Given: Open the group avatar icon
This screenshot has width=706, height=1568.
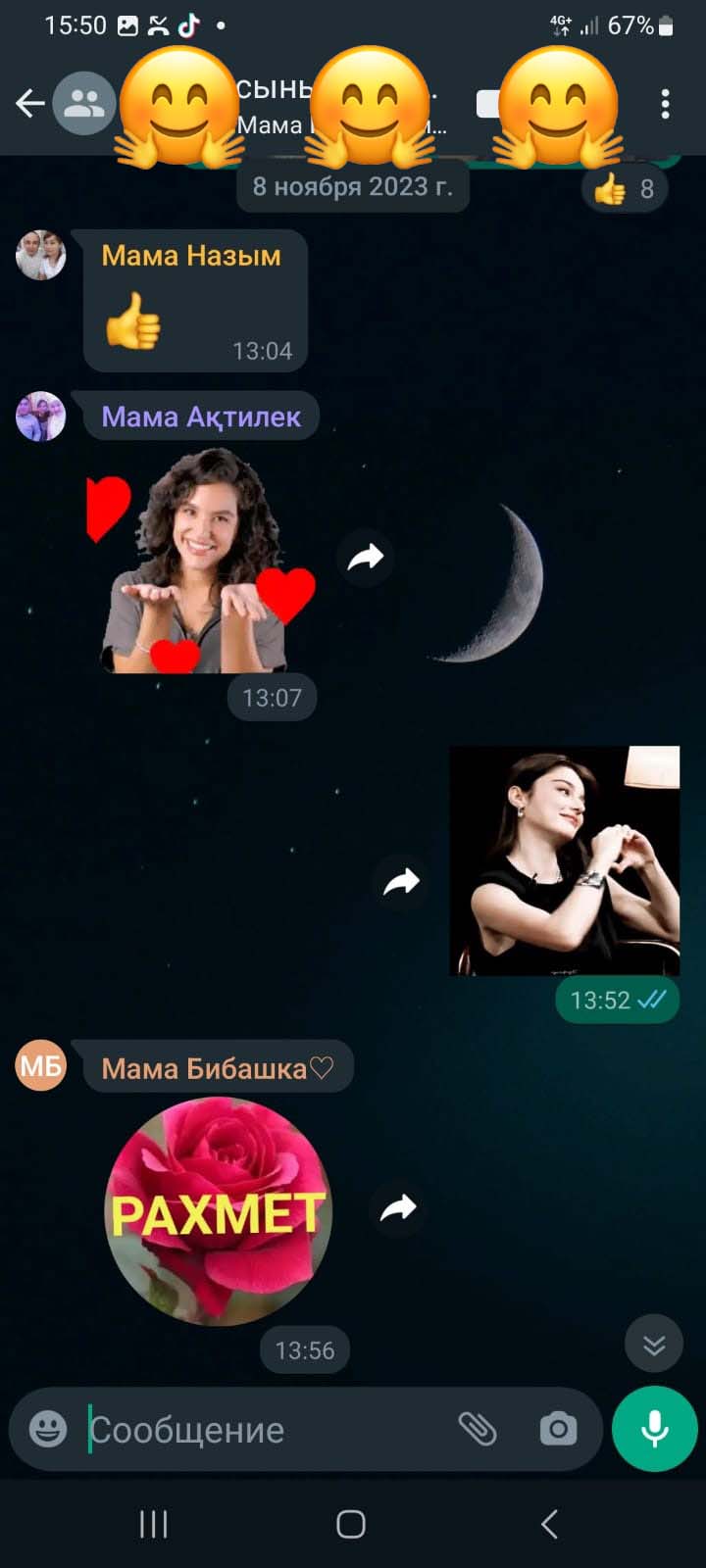Looking at the screenshot, I should [x=83, y=103].
